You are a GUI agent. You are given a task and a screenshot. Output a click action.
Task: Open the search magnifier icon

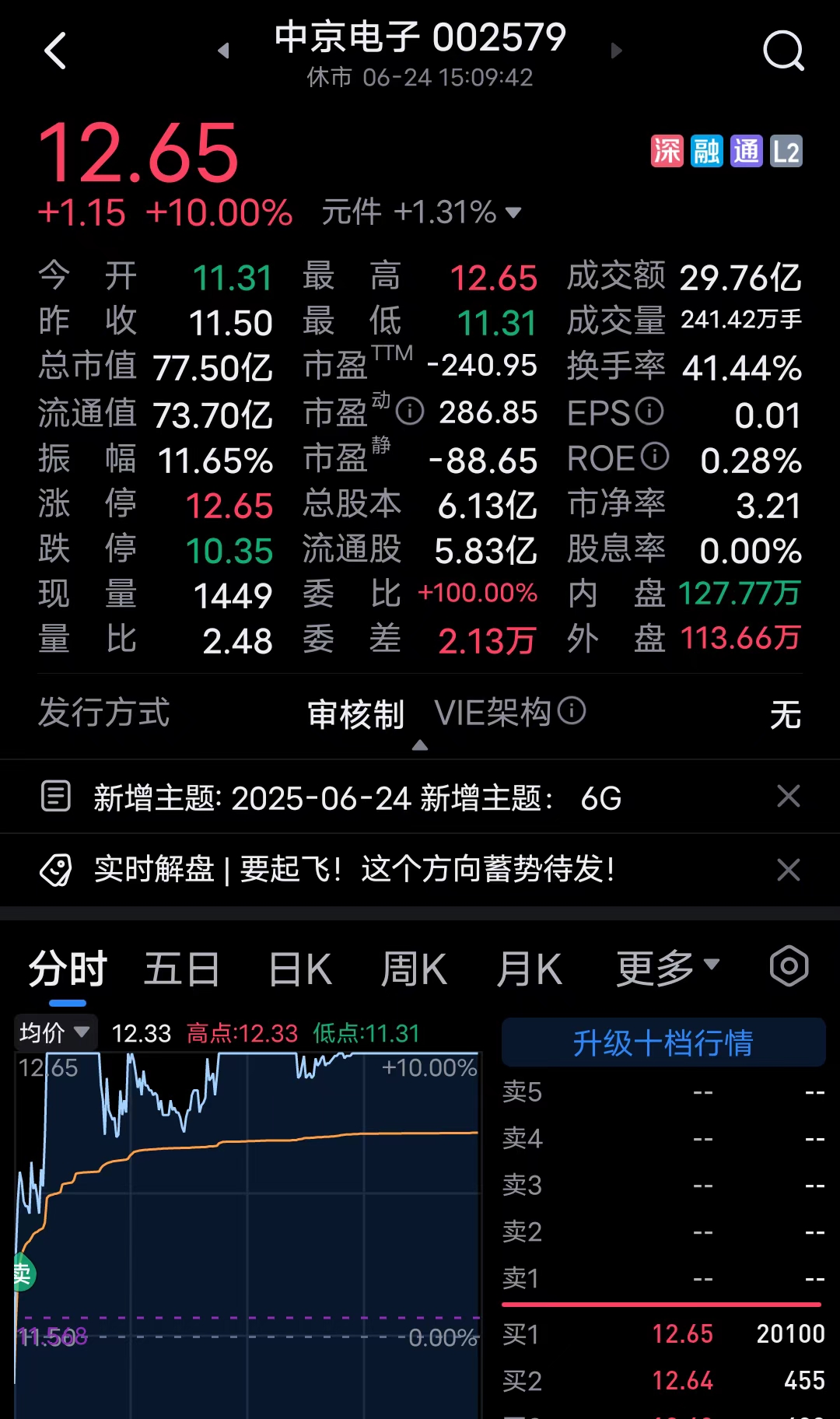[x=782, y=51]
